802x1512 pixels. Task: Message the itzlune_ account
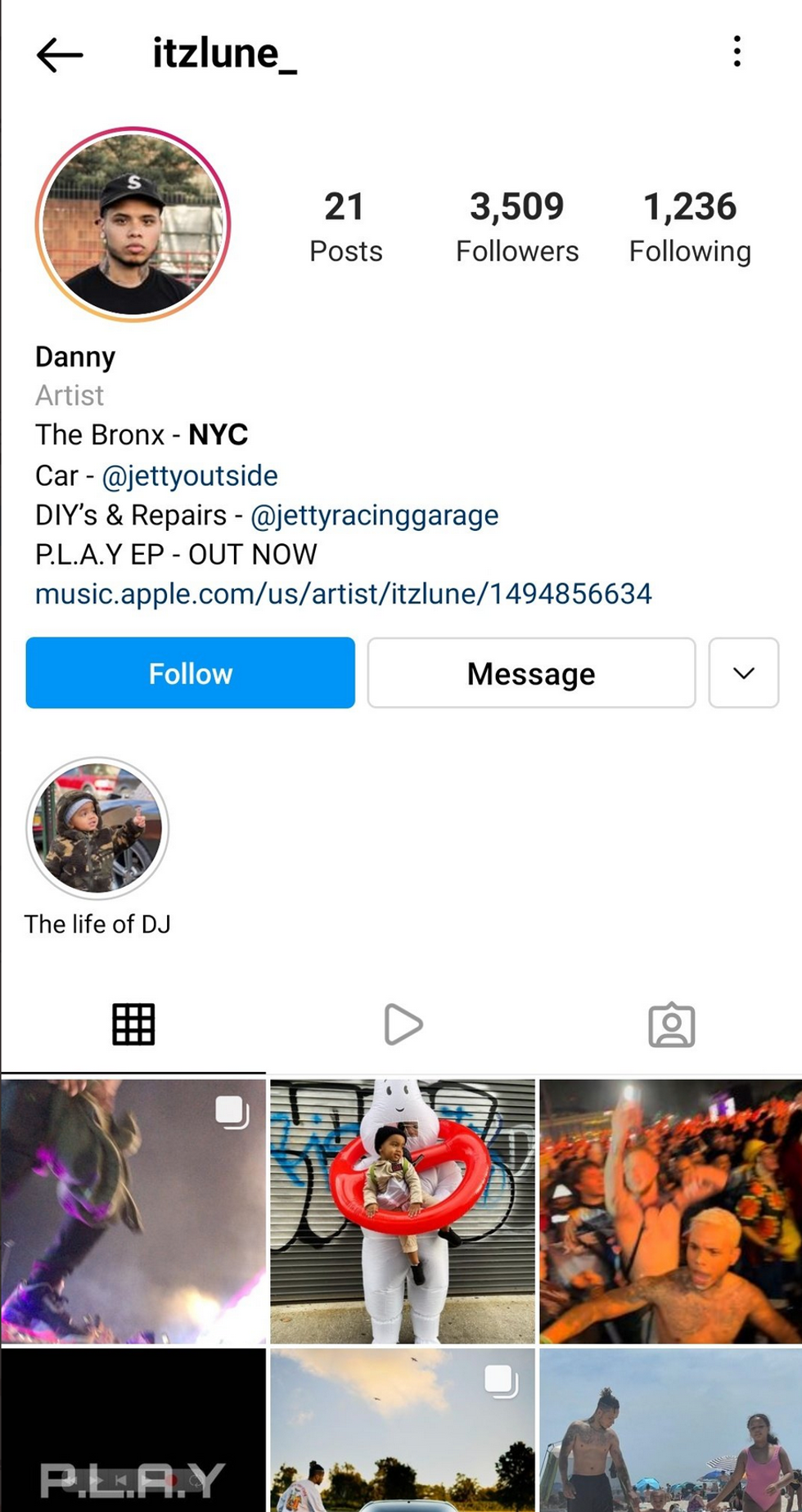(x=531, y=673)
